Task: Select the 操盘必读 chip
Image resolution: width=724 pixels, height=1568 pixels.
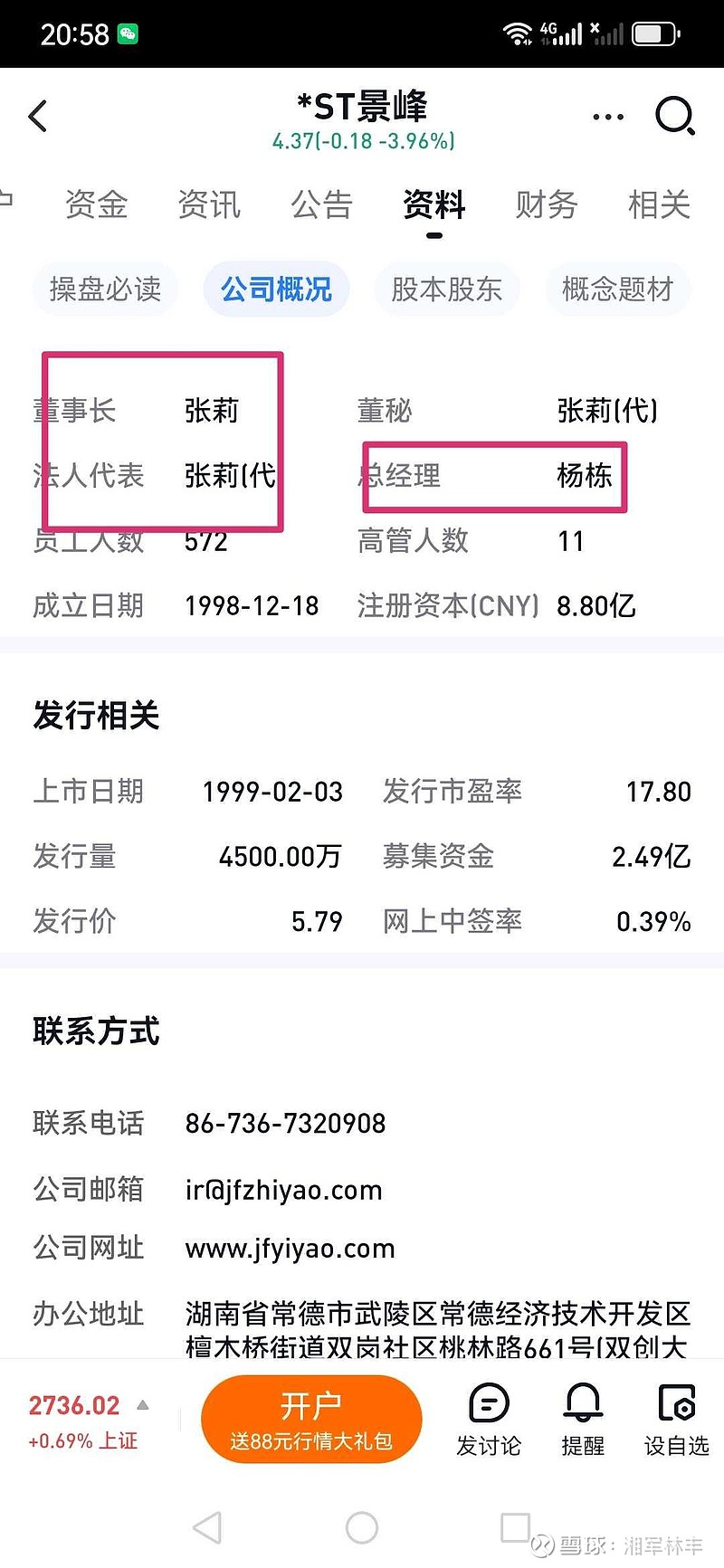Action: (x=106, y=289)
